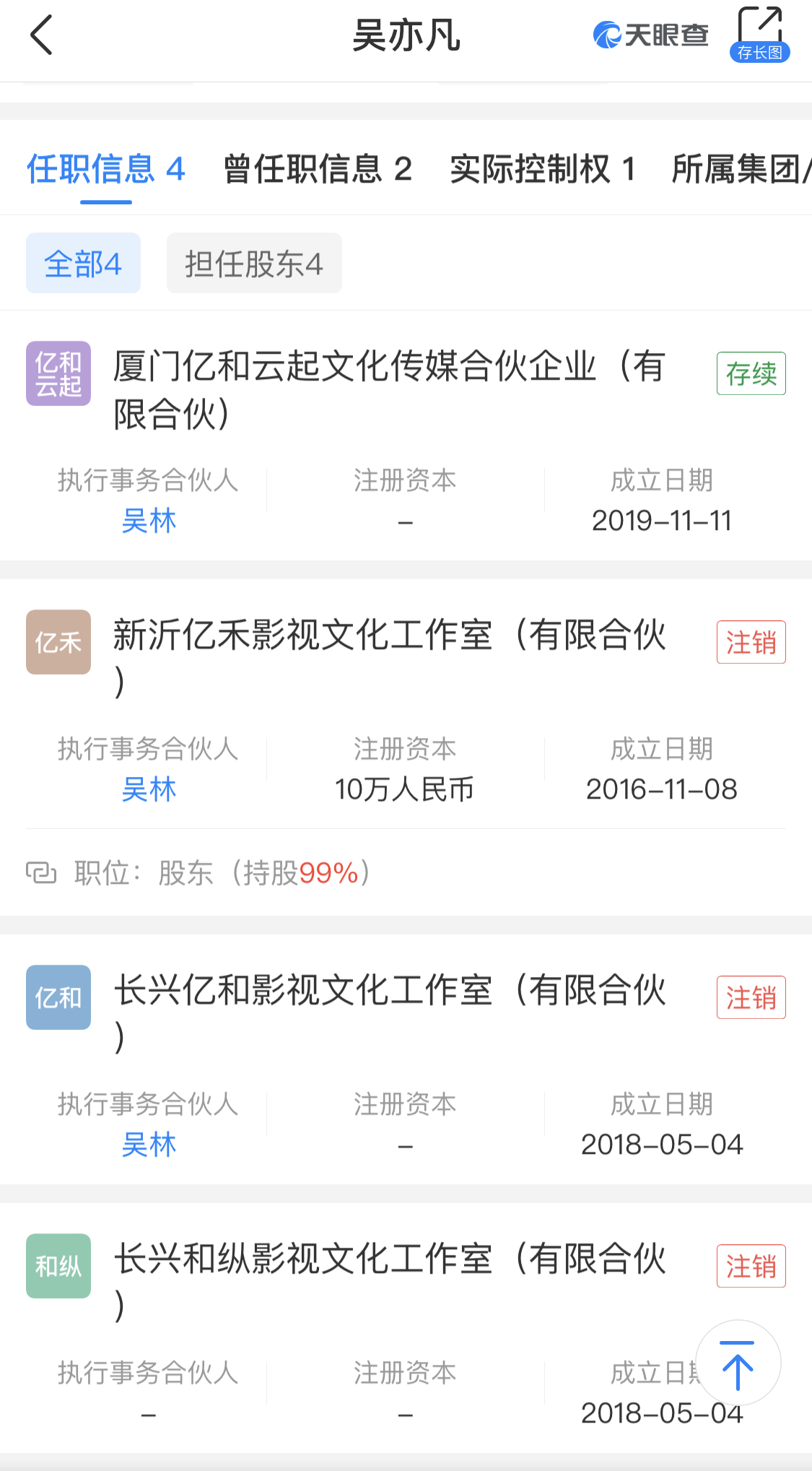Switch to the 曾任职信息 tab
The image size is (812, 1471).
[318, 169]
